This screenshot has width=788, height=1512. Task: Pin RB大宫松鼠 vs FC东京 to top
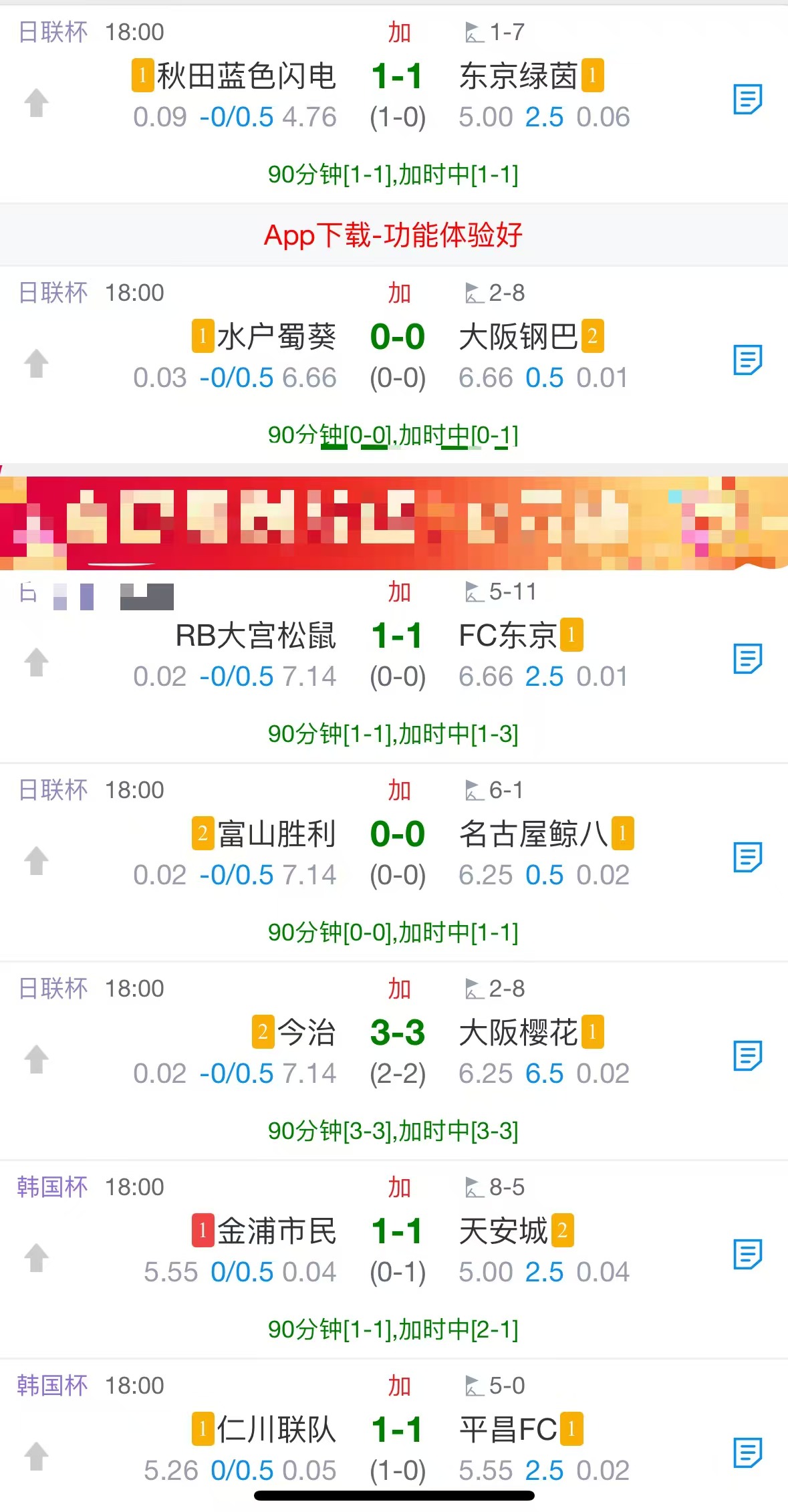point(37,662)
